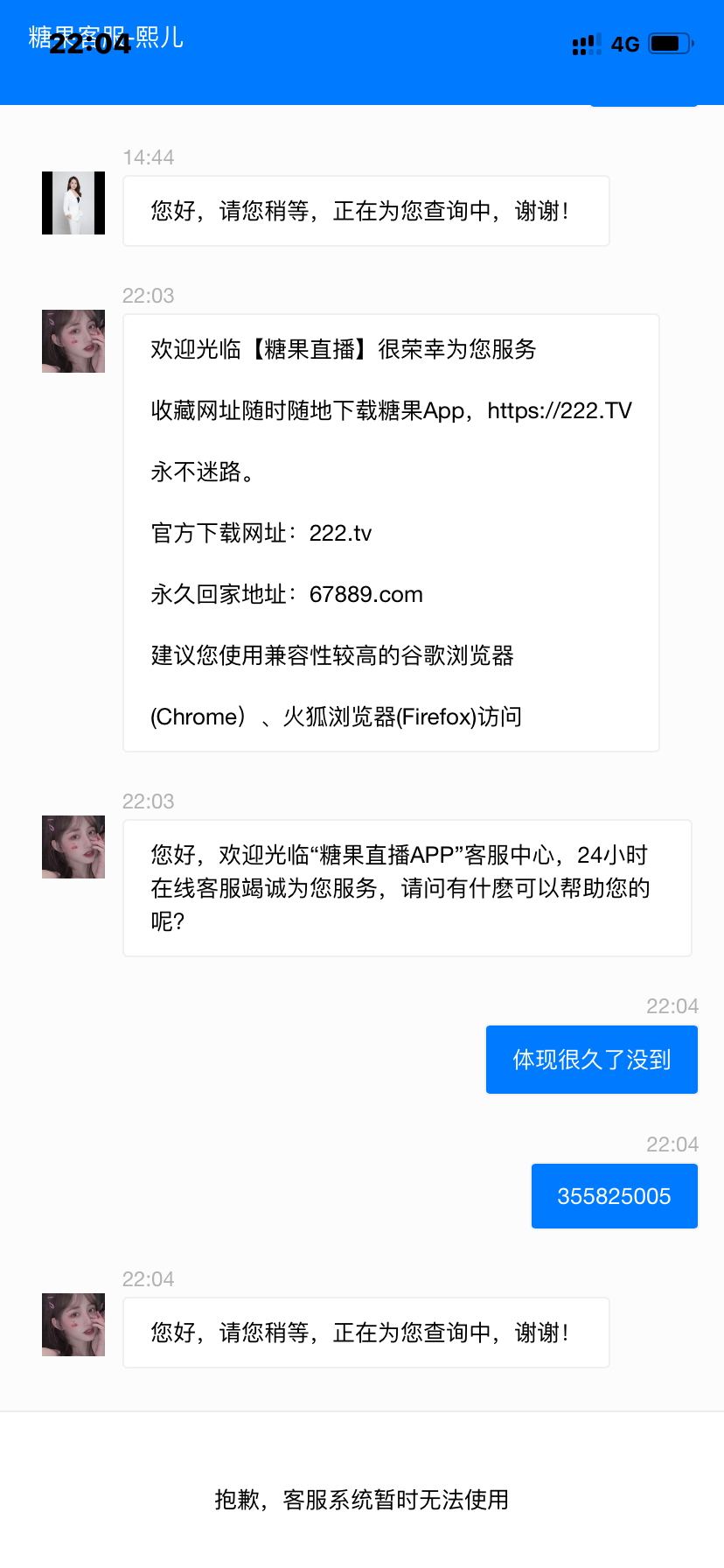This screenshot has height=1568, width=724.
Task: Tap the agent avatar beside the 14:44 message
Action: tap(73, 203)
